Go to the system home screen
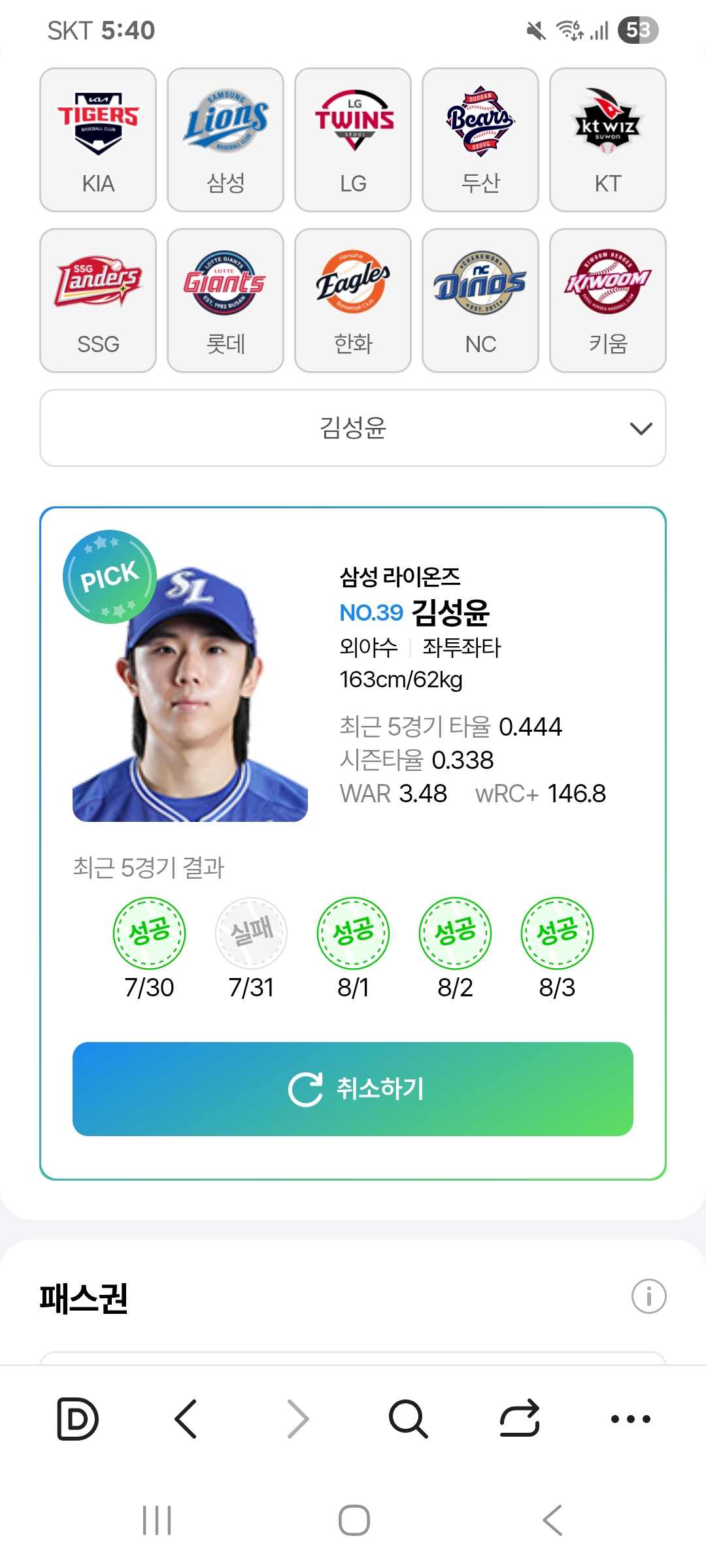Viewport: 706px width, 1568px height. [354, 1520]
